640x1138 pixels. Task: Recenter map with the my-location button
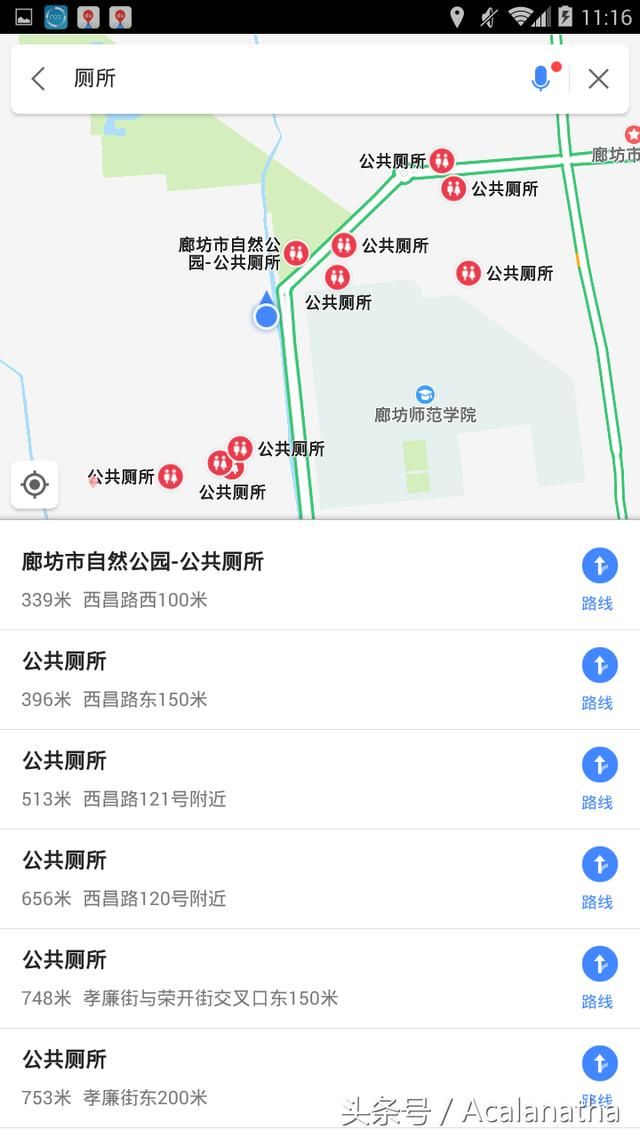[35, 484]
